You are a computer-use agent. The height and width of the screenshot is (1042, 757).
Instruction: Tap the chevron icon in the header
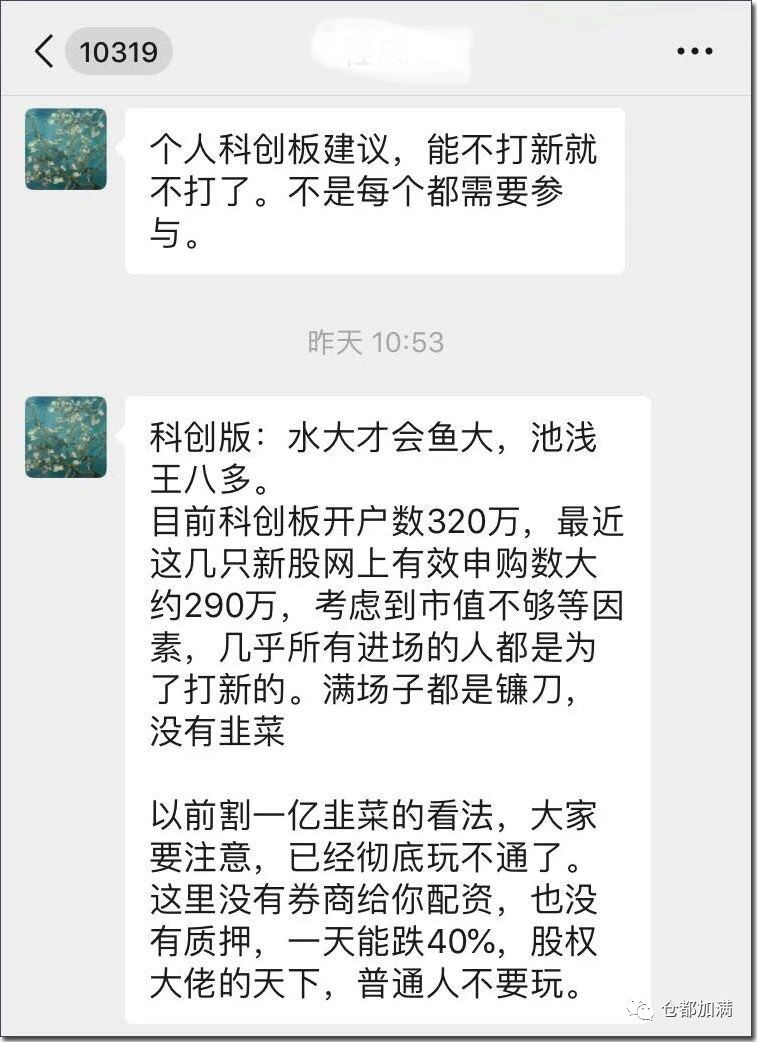[42, 49]
